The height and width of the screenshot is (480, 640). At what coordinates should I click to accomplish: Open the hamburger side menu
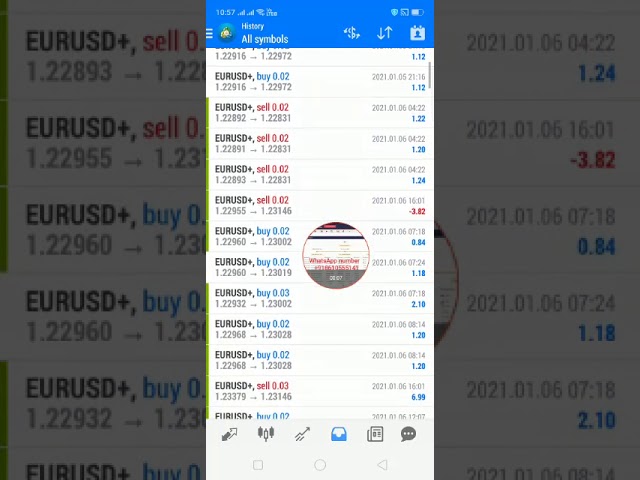tap(209, 33)
